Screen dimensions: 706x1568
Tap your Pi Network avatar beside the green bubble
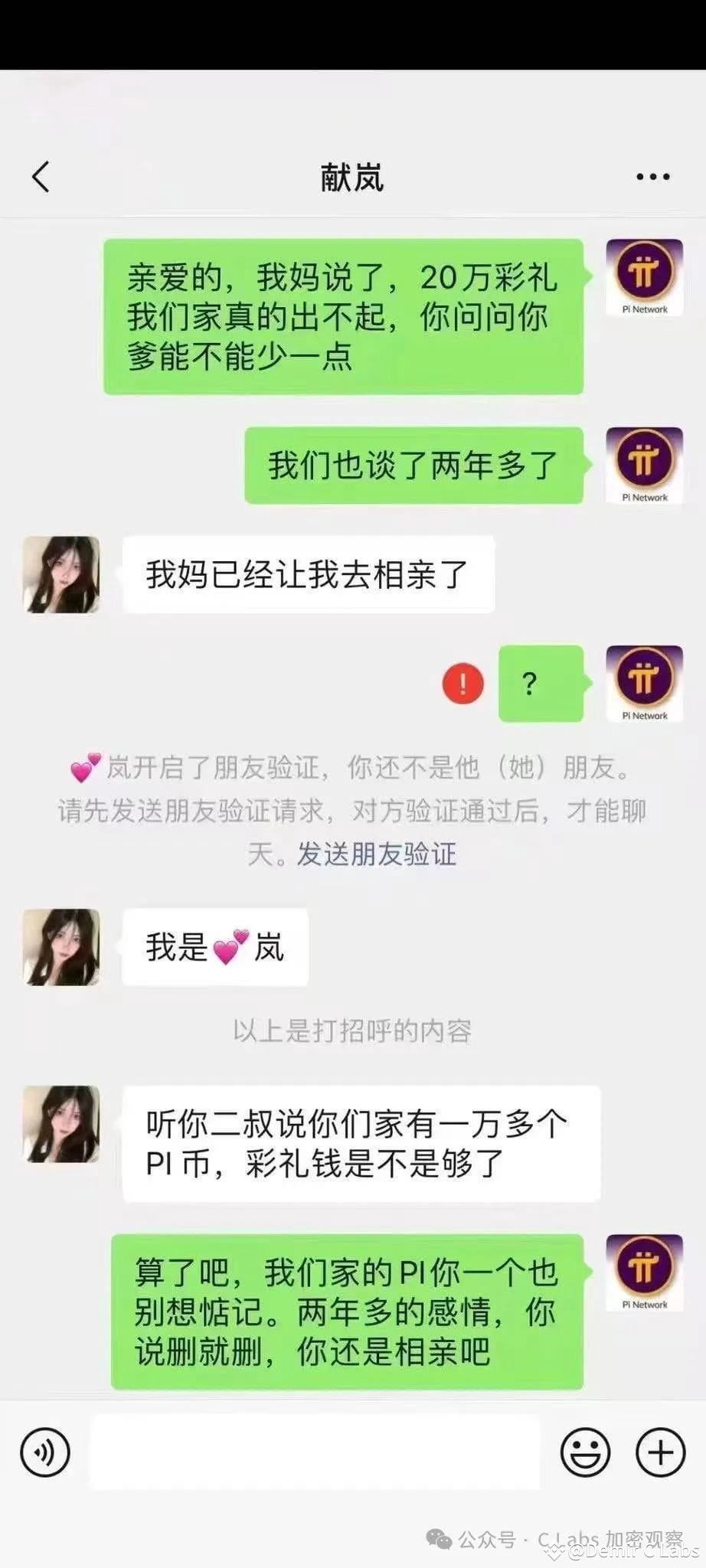tap(646, 276)
